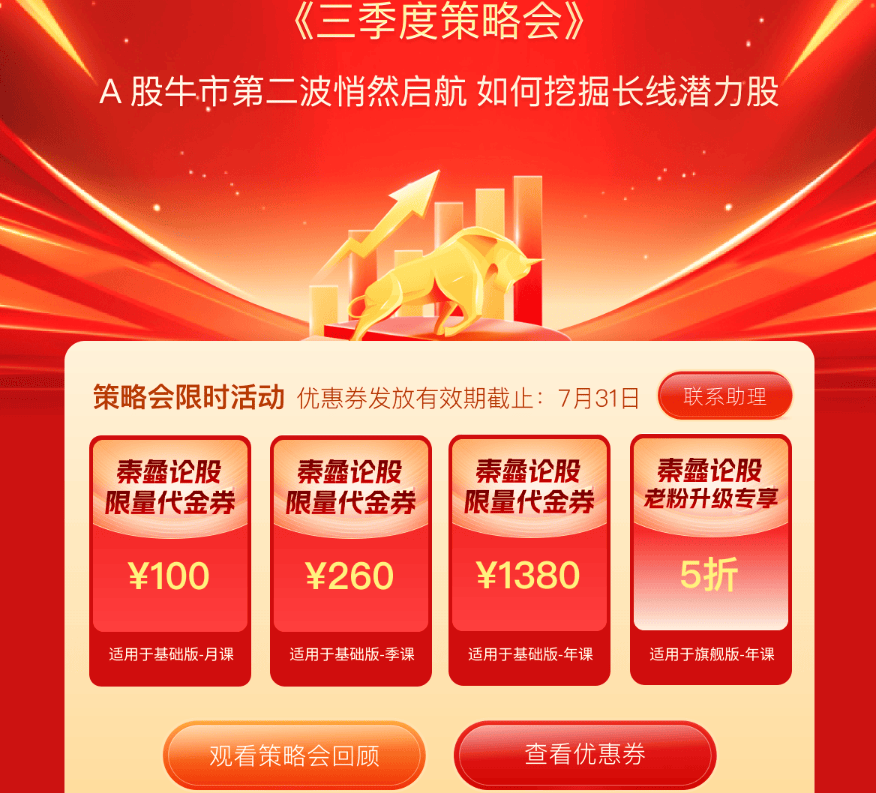Viewport: 876px width, 793px height.
Task: Select the ¥260 基础版-季课 coupon
Action: pos(350,561)
